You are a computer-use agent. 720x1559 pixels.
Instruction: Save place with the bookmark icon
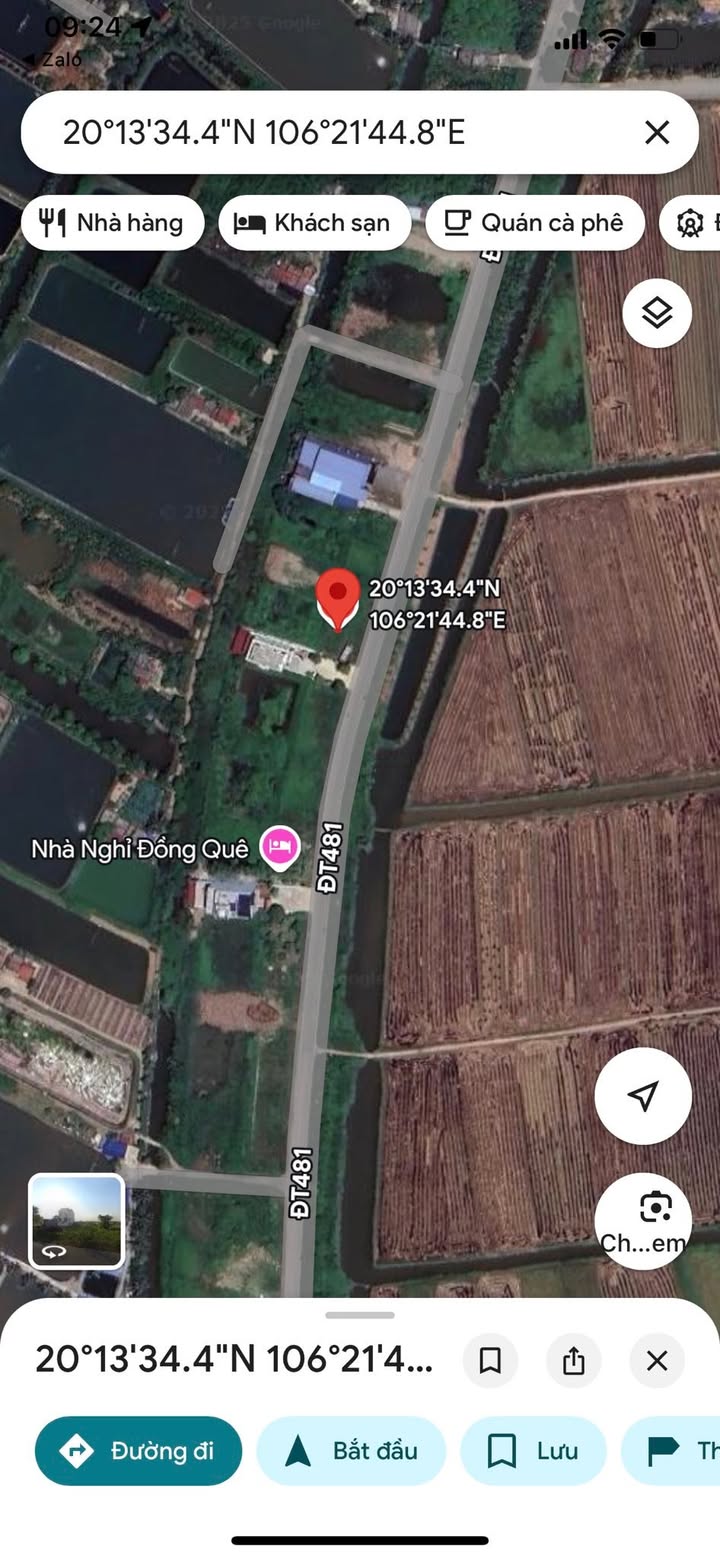pos(490,1360)
